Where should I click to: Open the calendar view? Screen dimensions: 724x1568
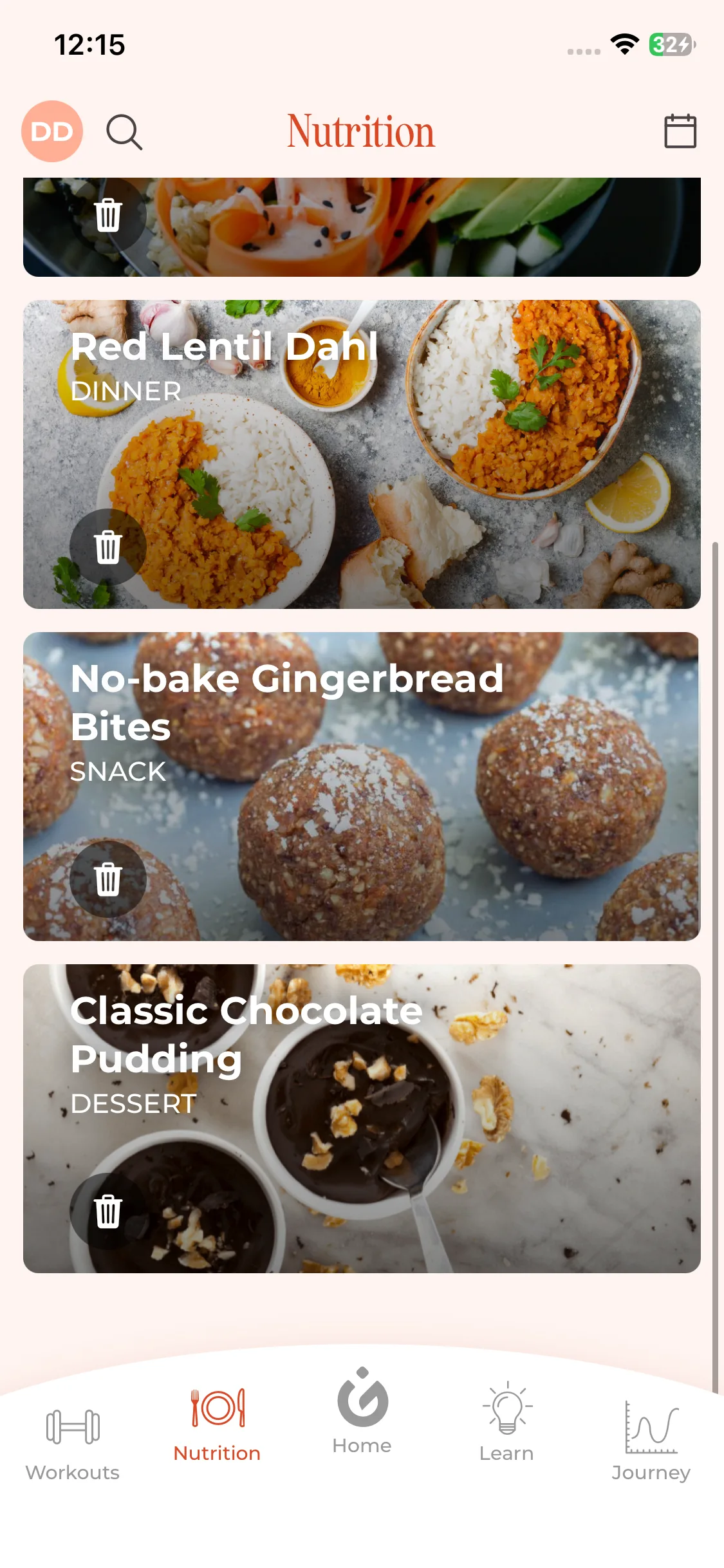click(x=680, y=131)
